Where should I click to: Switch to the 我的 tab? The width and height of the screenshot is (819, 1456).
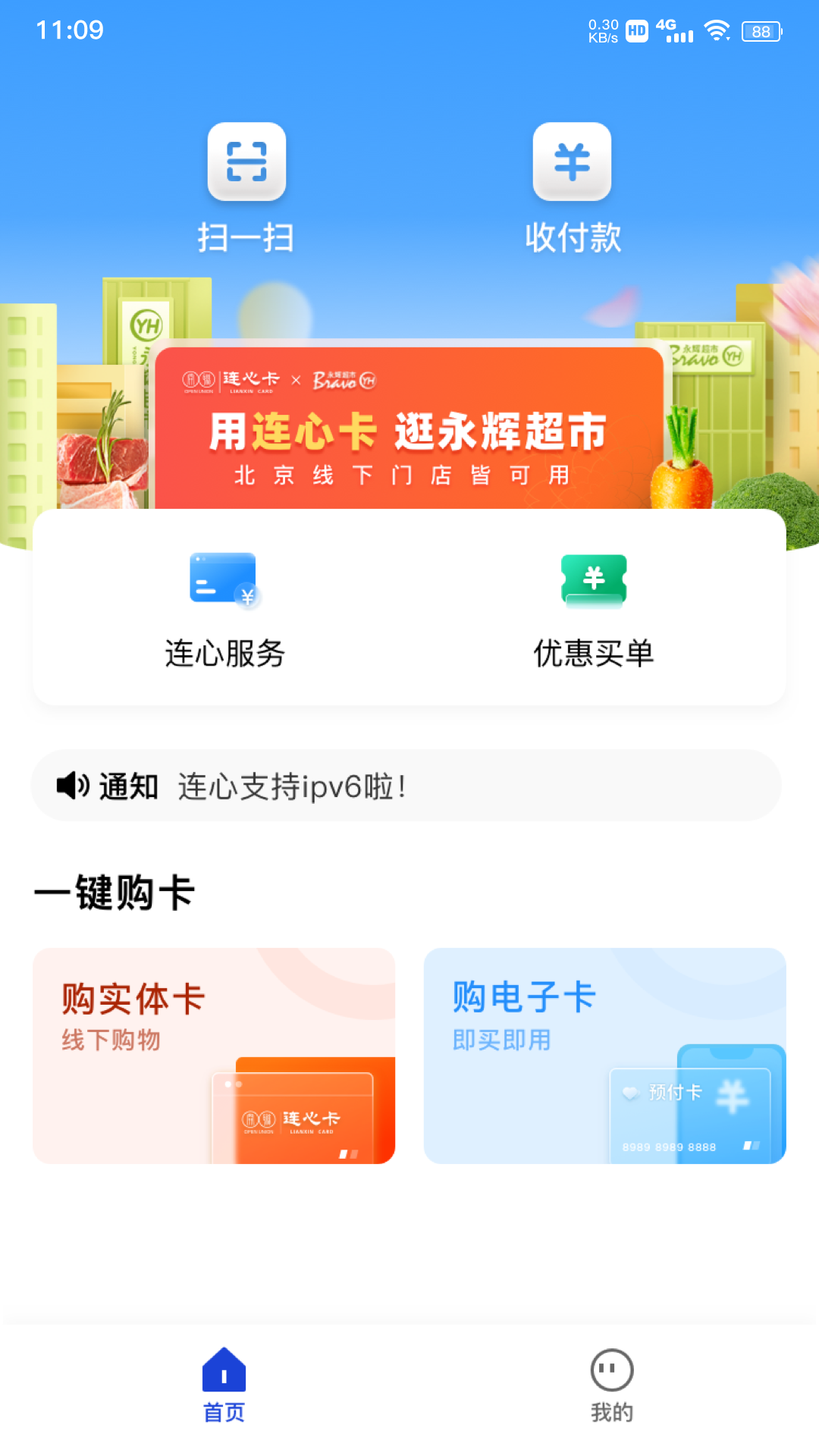(611, 1385)
